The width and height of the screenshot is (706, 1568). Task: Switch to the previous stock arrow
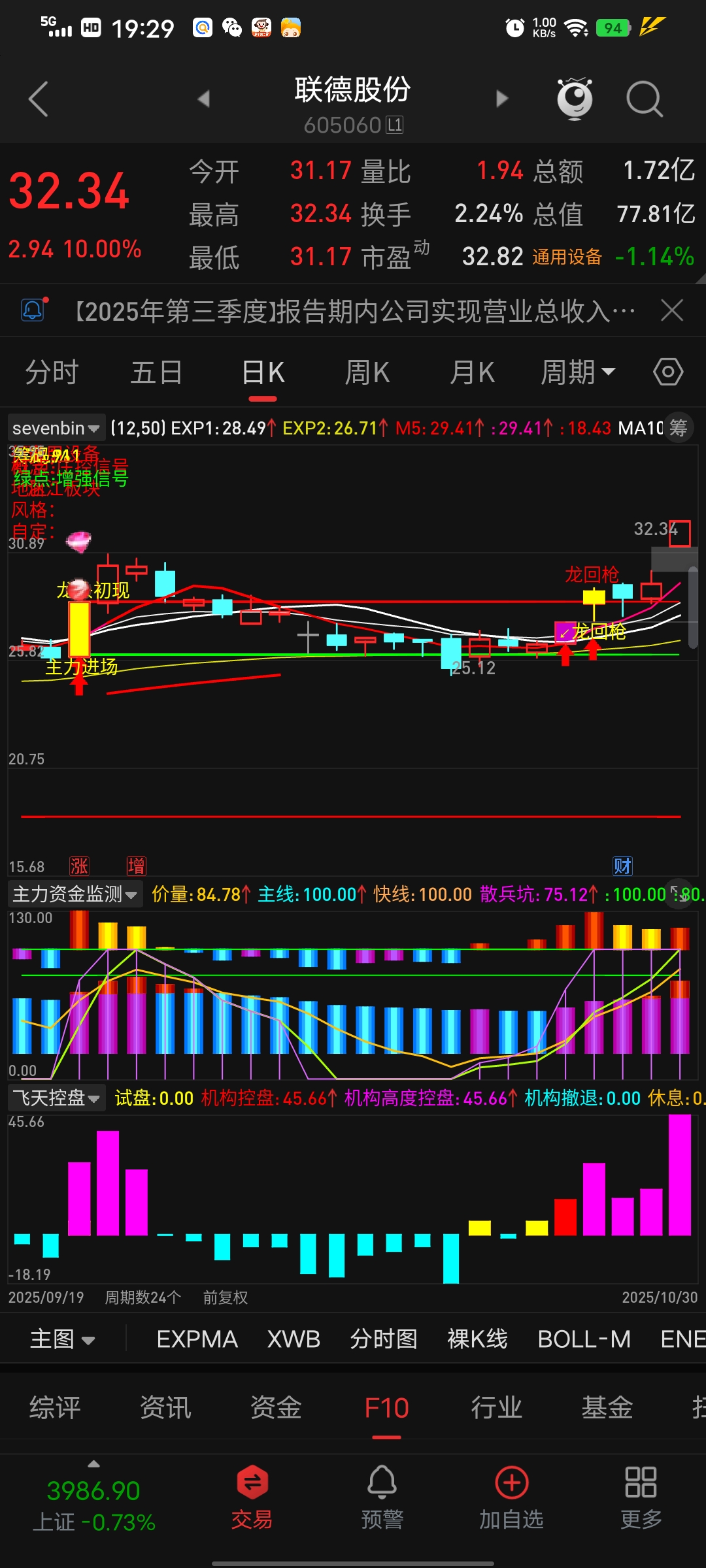click(x=204, y=99)
